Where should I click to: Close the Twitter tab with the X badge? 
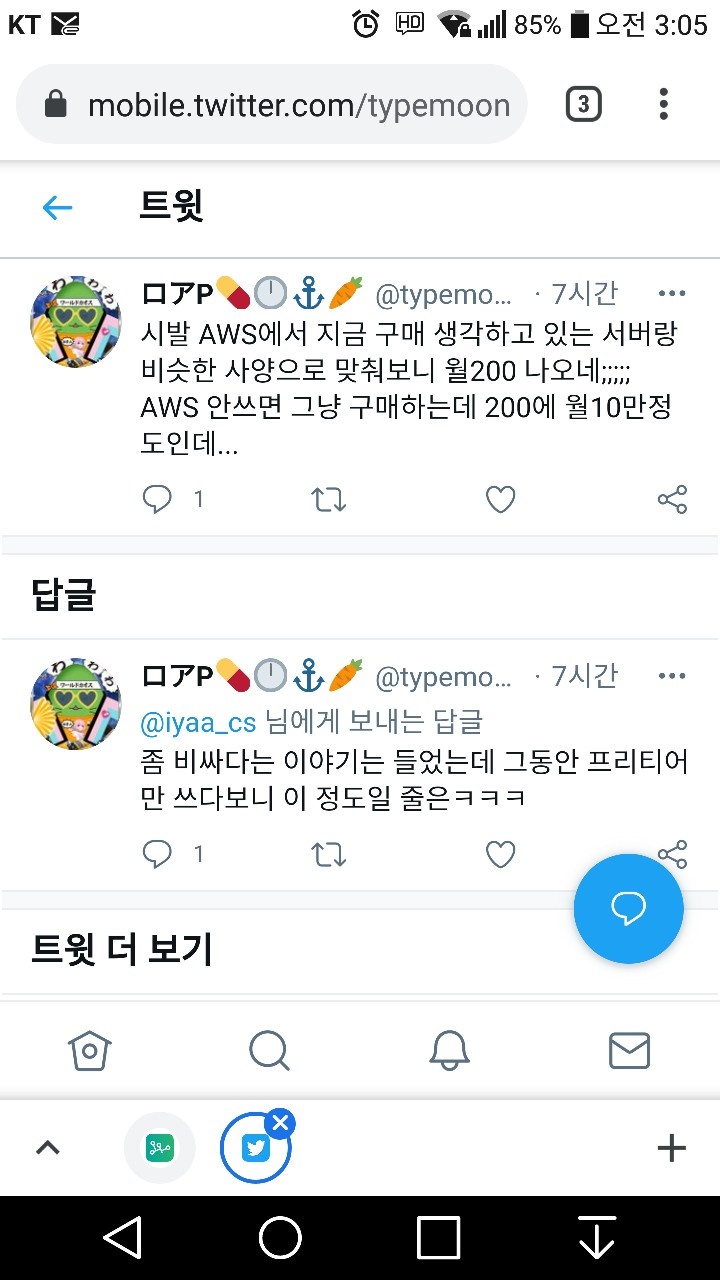[x=281, y=1123]
